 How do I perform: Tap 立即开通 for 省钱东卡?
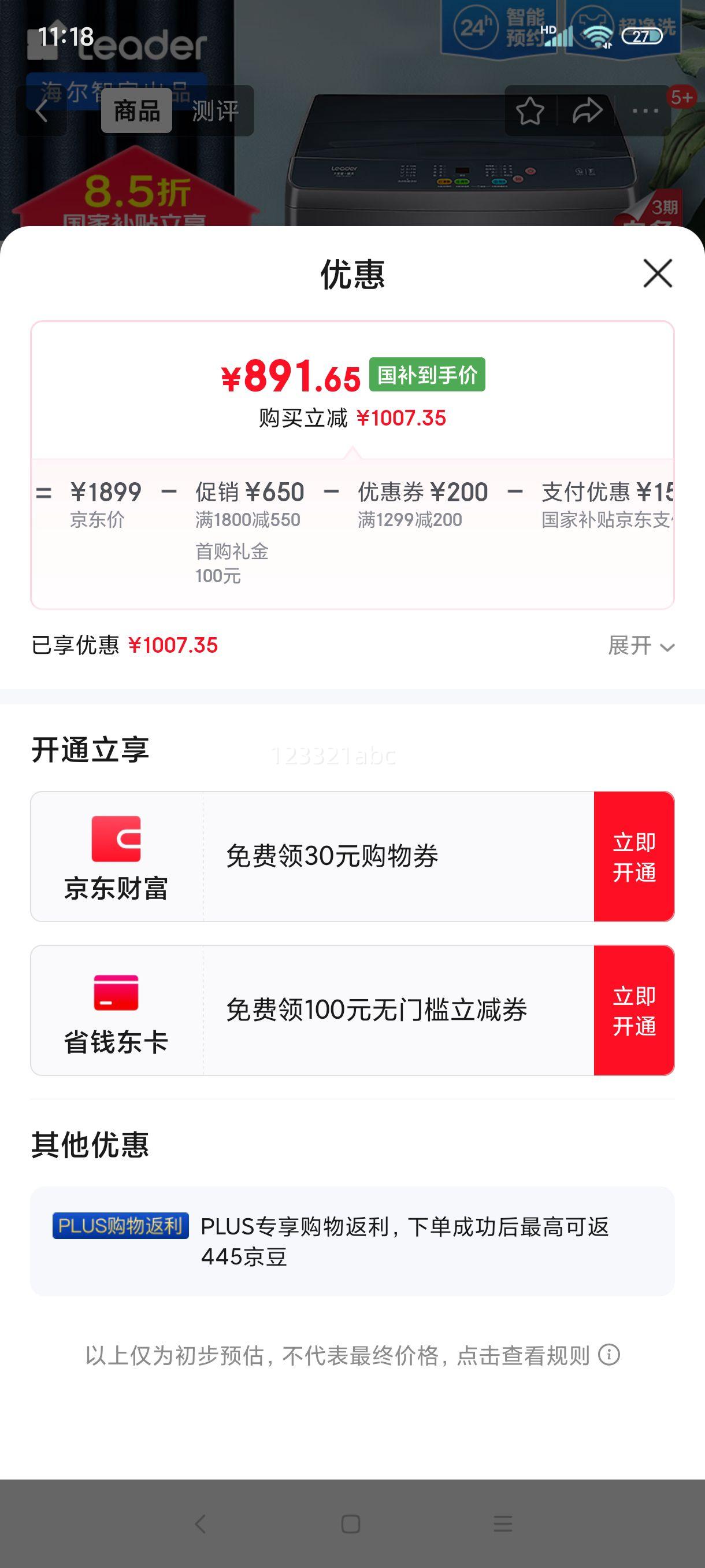(634, 1011)
